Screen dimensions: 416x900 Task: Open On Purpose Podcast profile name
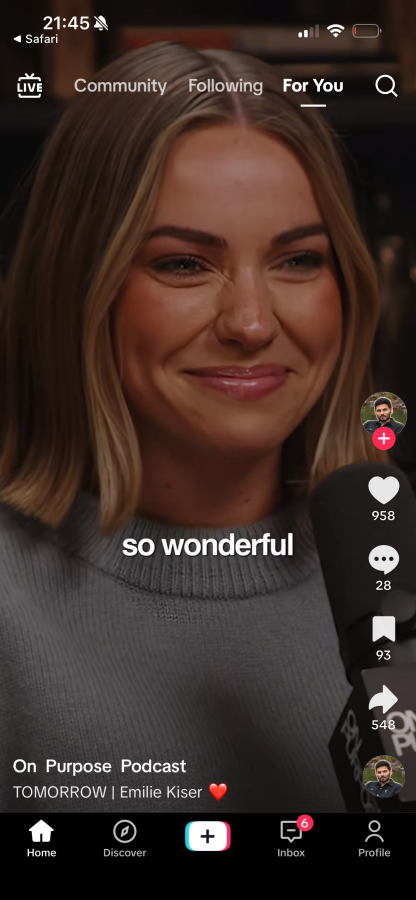[100, 766]
